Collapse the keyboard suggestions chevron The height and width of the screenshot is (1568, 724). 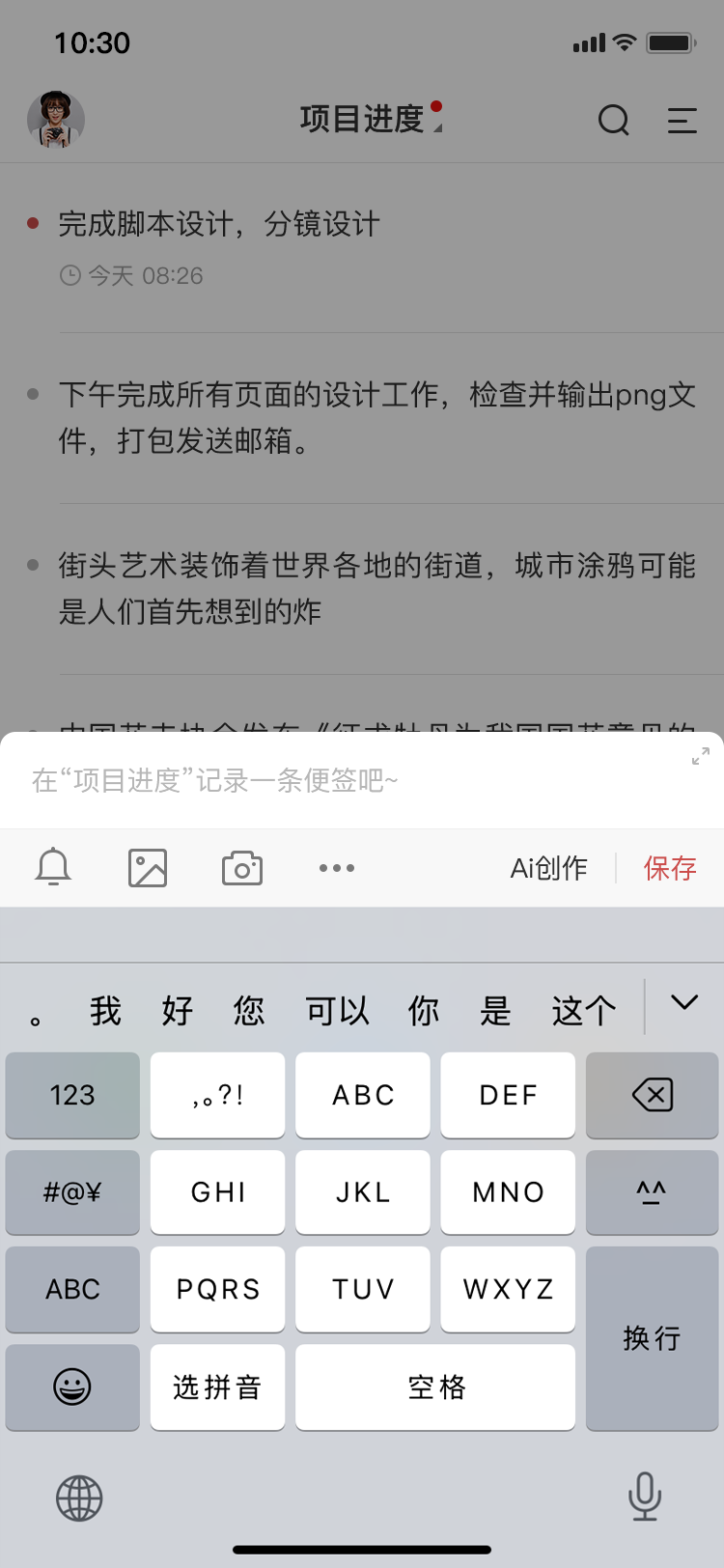point(684,1004)
